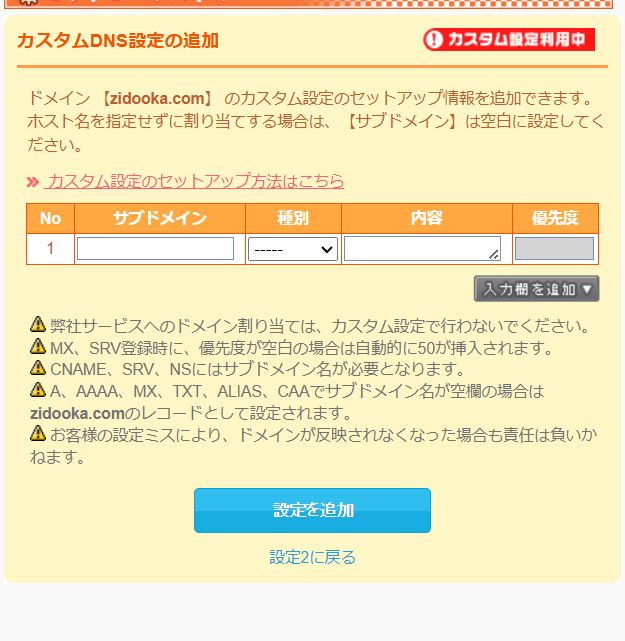Go back via 設定2に戻る link

pos(312,557)
